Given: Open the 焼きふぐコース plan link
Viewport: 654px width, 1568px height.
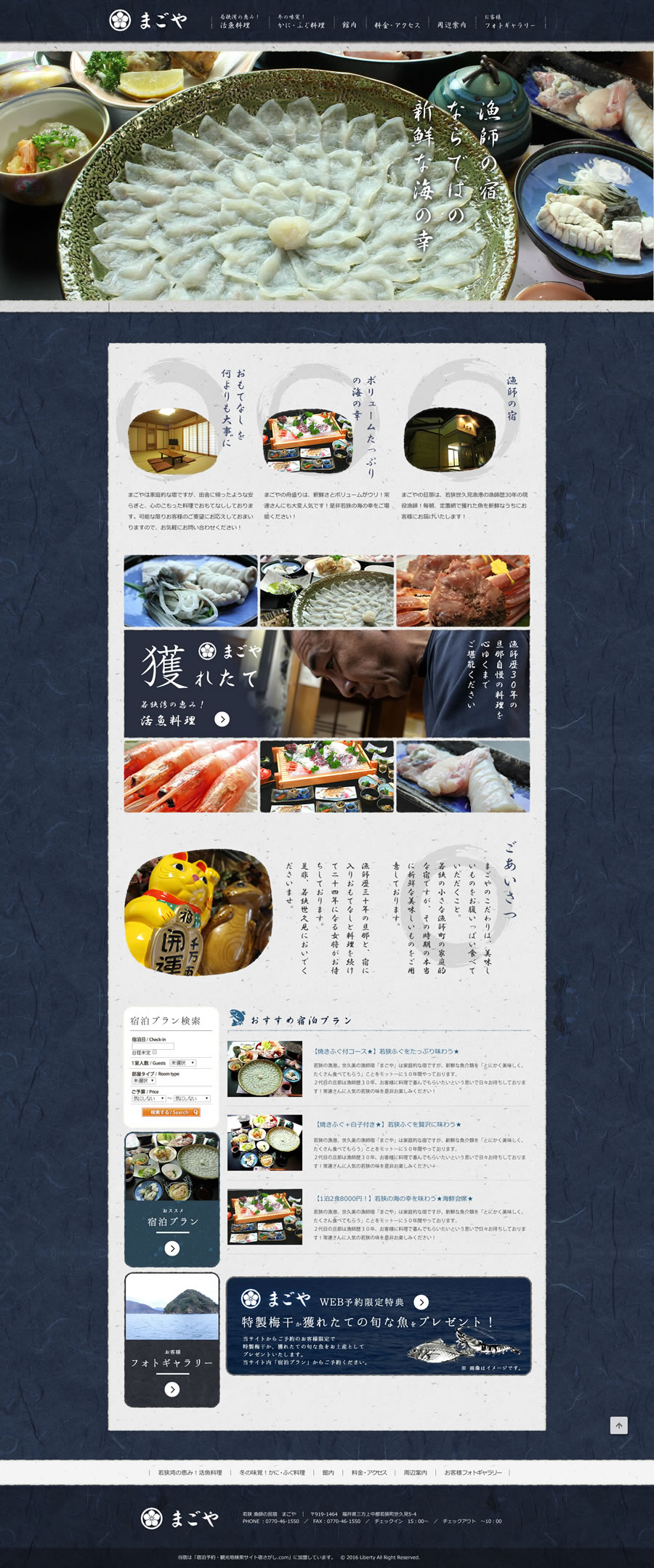Looking at the screenshot, I should tap(386, 1051).
